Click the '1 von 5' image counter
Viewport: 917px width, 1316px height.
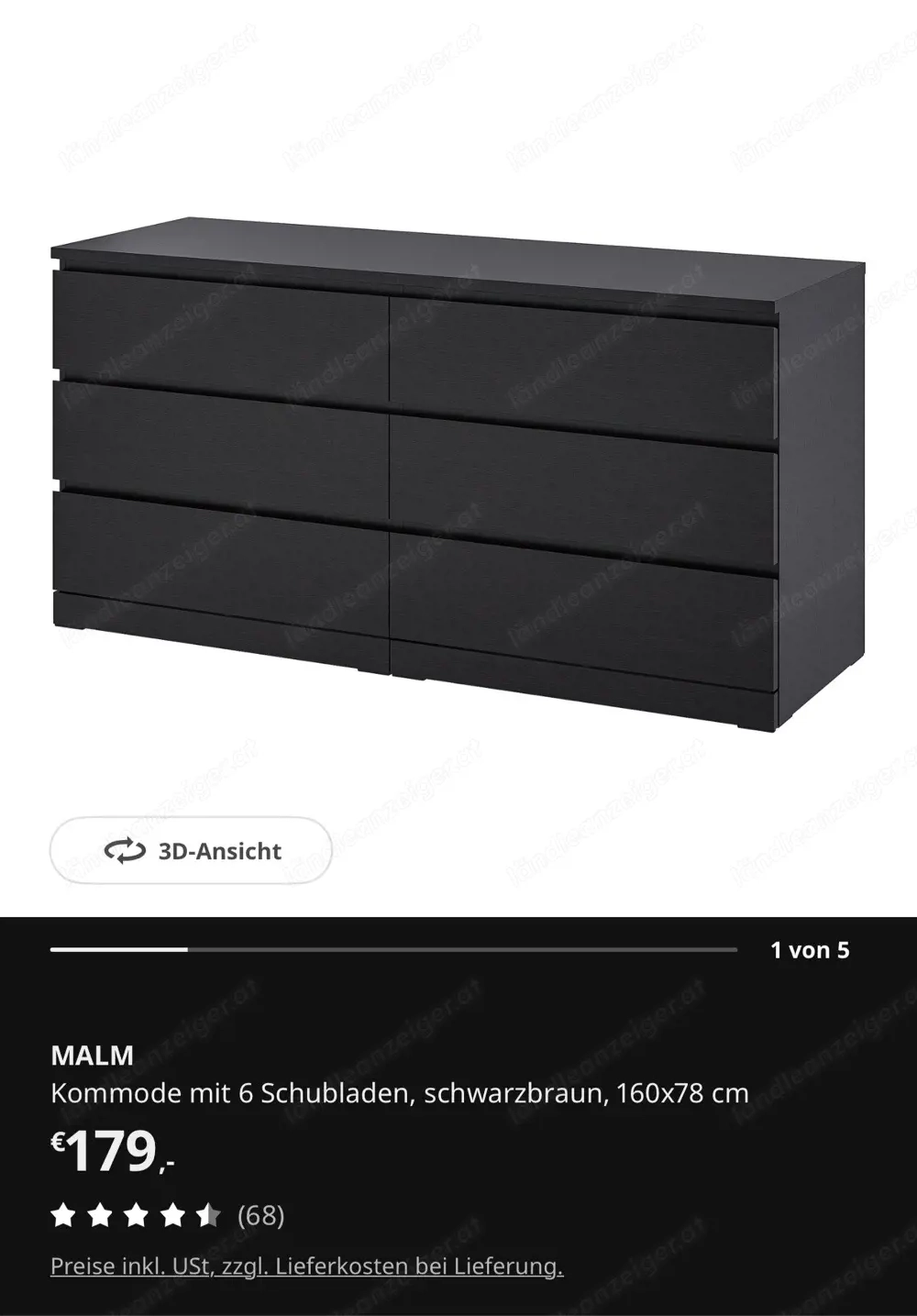pyautogui.click(x=812, y=951)
